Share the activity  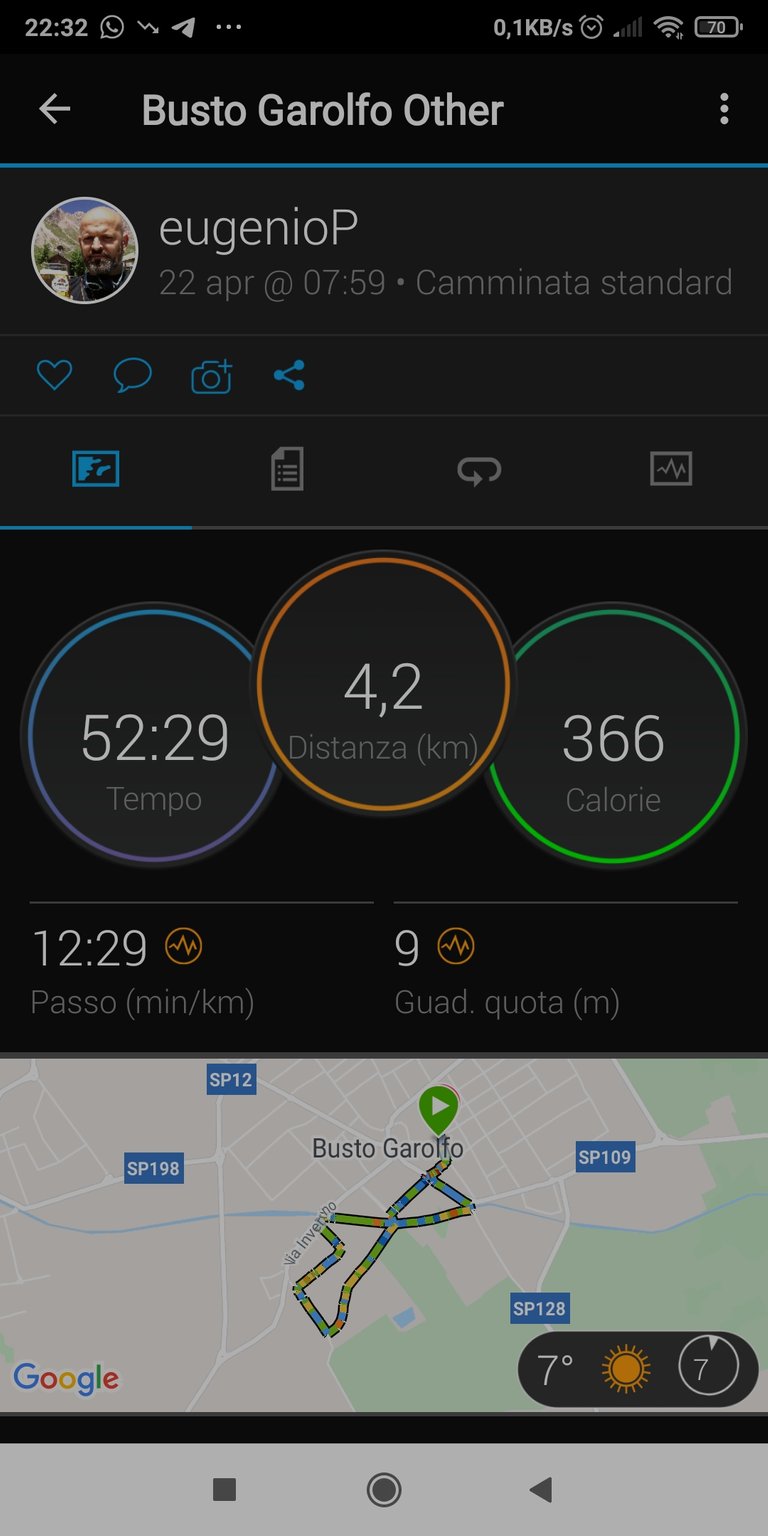click(289, 376)
